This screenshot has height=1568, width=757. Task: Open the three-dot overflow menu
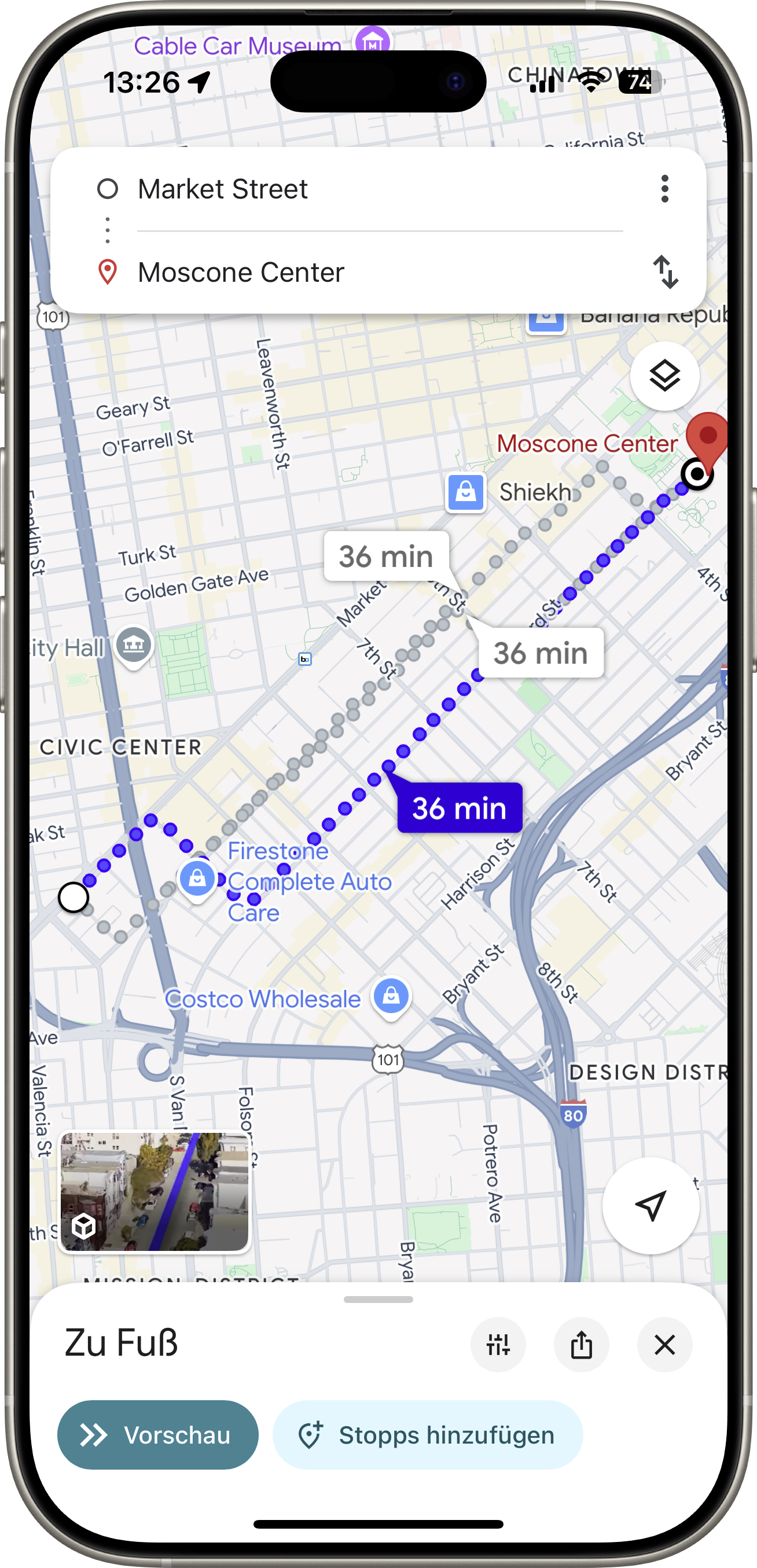664,189
